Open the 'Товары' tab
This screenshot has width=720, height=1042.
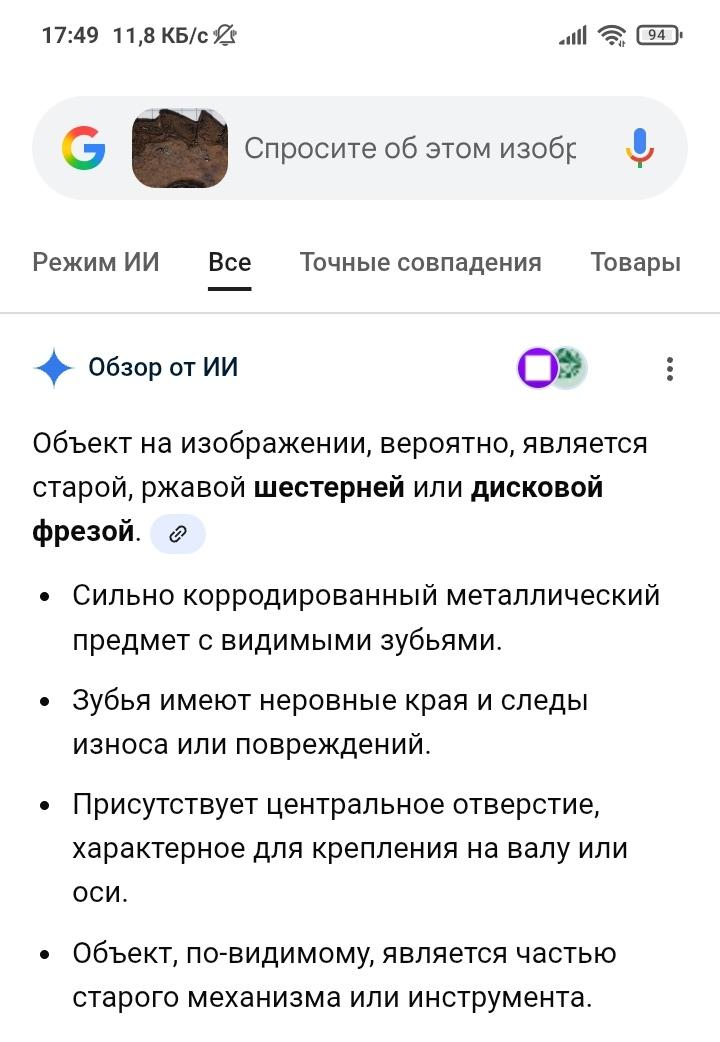click(x=636, y=262)
